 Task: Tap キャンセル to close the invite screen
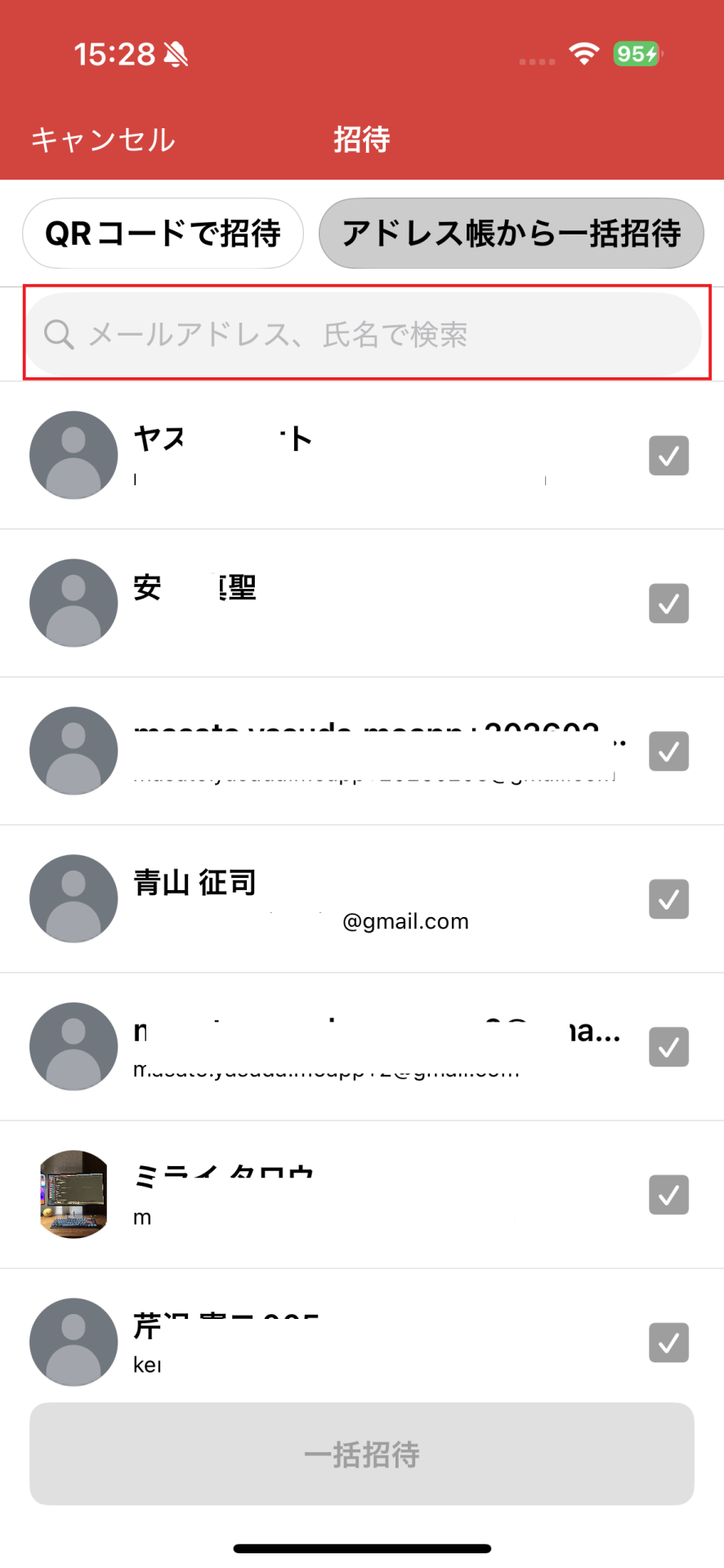click(x=103, y=140)
